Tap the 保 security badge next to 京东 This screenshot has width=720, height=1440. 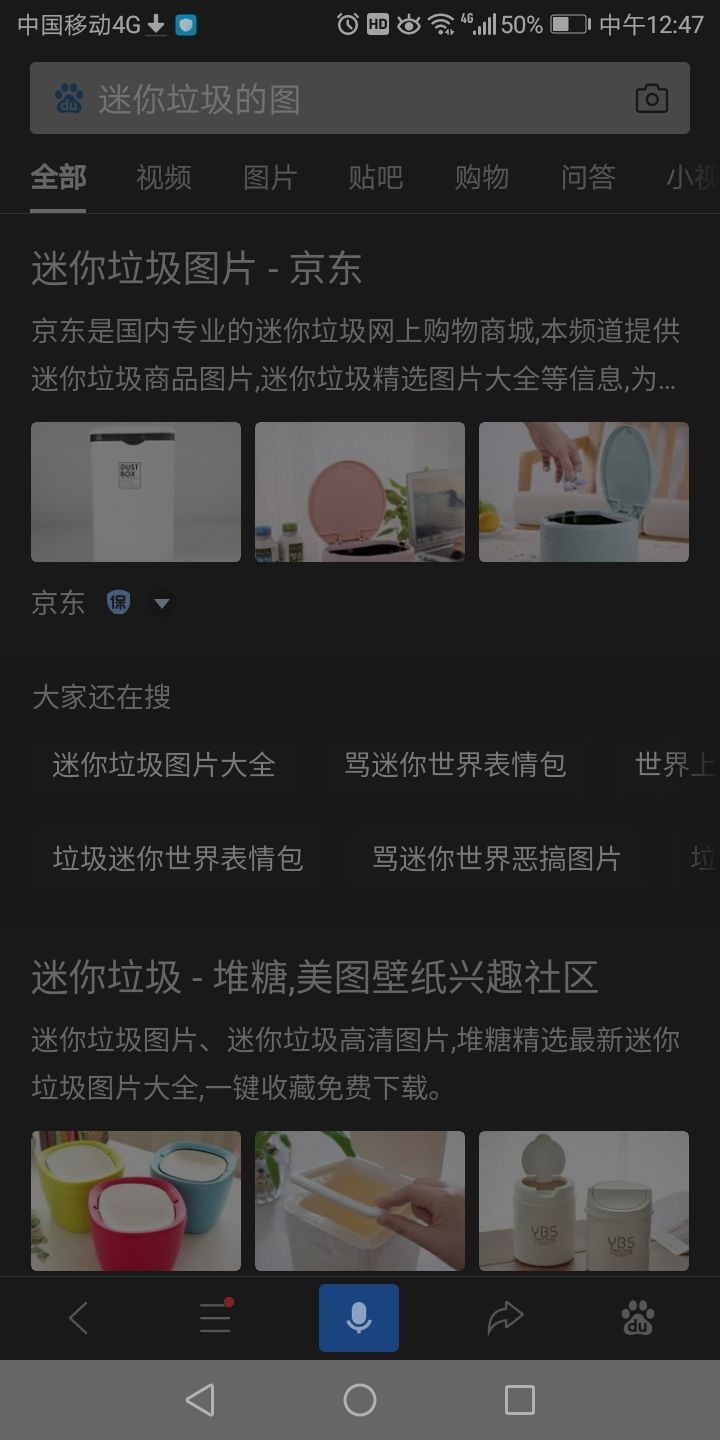[118, 603]
